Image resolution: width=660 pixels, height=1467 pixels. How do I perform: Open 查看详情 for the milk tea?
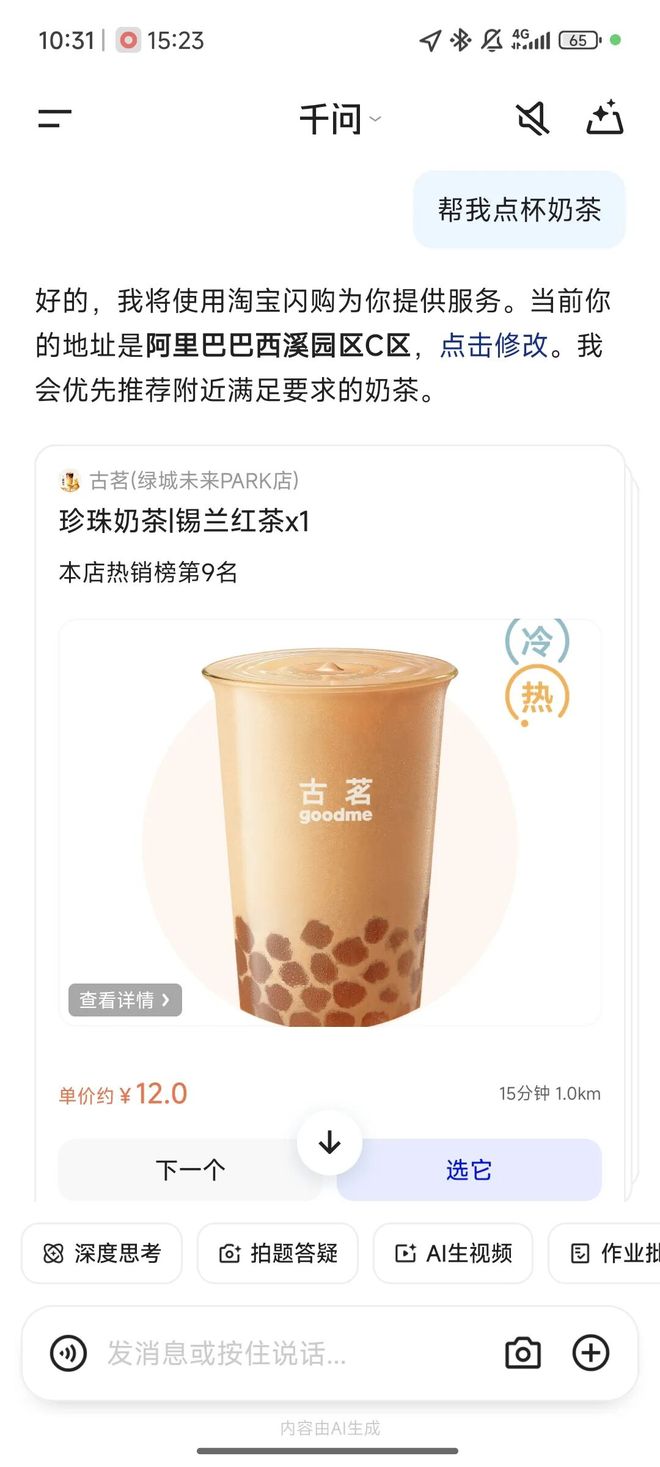coord(125,999)
